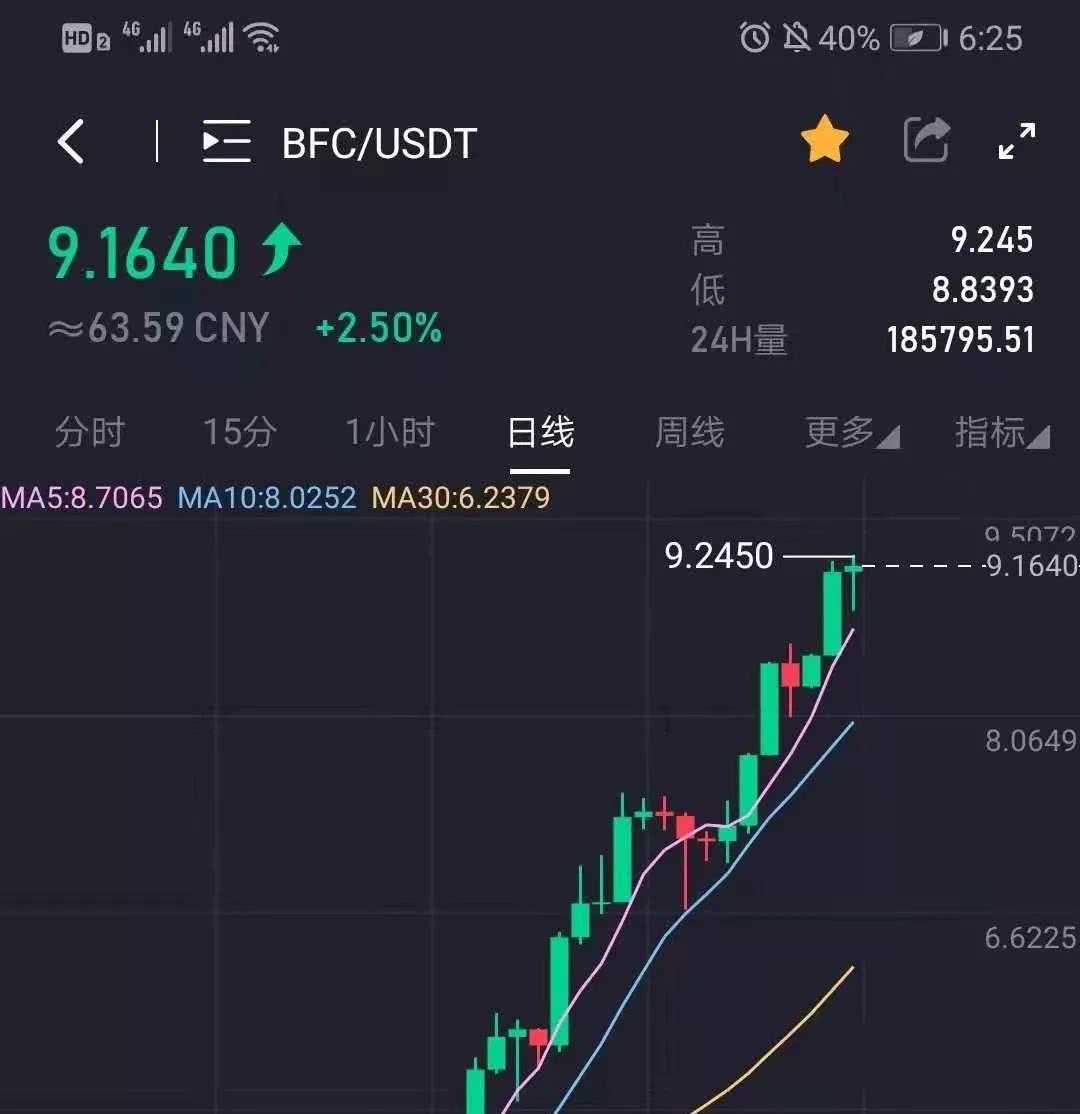
Task: Toggle favorite status of BFC/USDT
Action: pyautogui.click(x=824, y=139)
